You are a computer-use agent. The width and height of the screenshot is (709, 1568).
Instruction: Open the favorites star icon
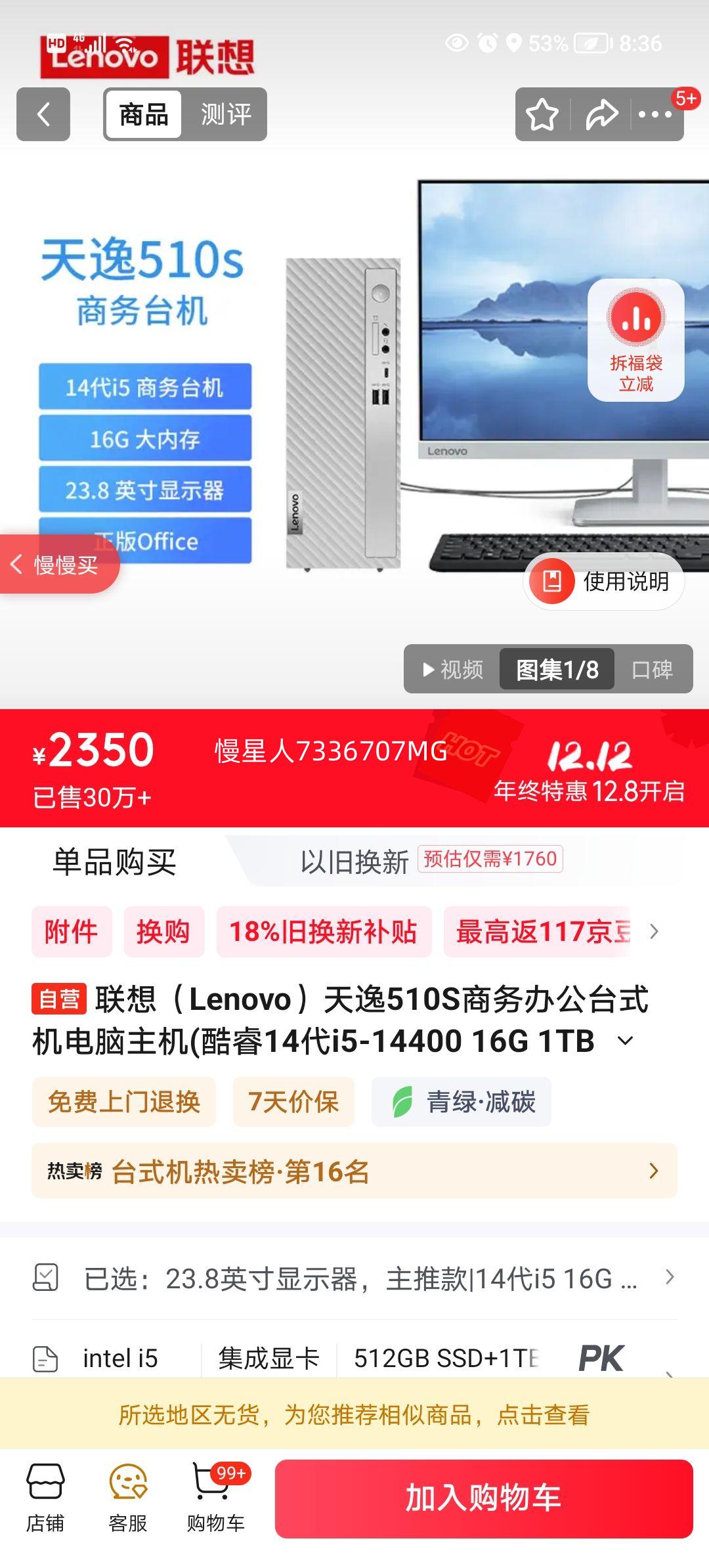(x=540, y=115)
